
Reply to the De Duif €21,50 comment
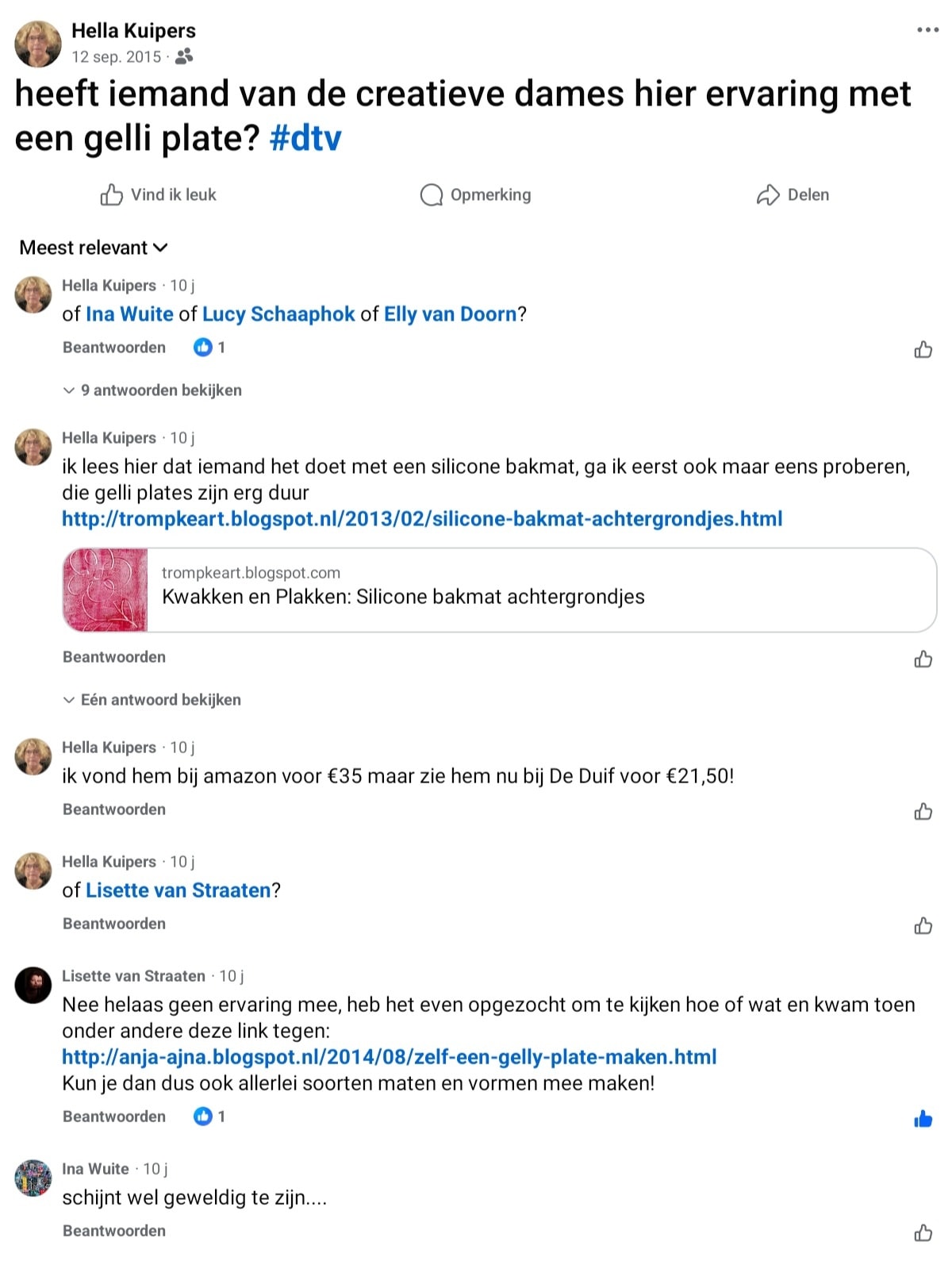pyautogui.click(x=114, y=809)
